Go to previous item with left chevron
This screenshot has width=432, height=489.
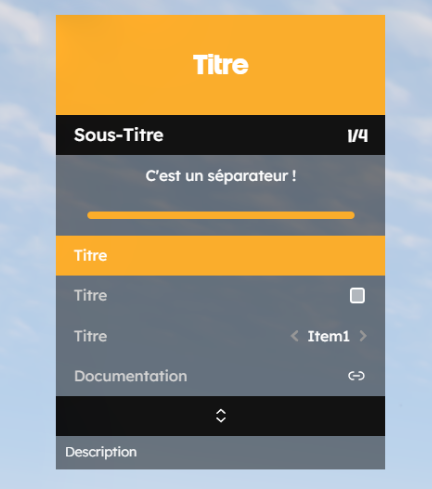[294, 336]
